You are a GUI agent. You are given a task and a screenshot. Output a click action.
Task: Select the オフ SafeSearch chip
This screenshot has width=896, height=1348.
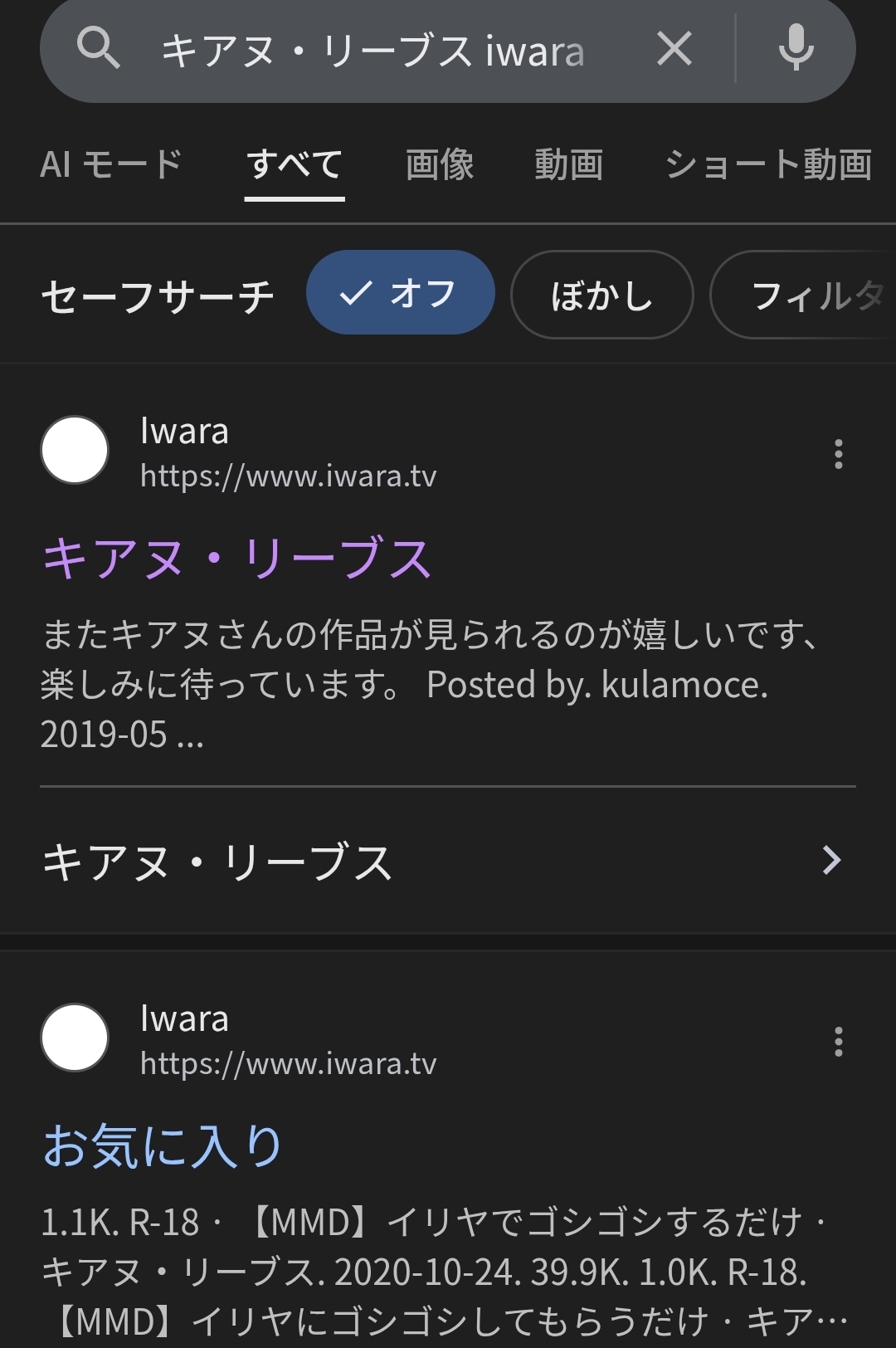click(400, 293)
